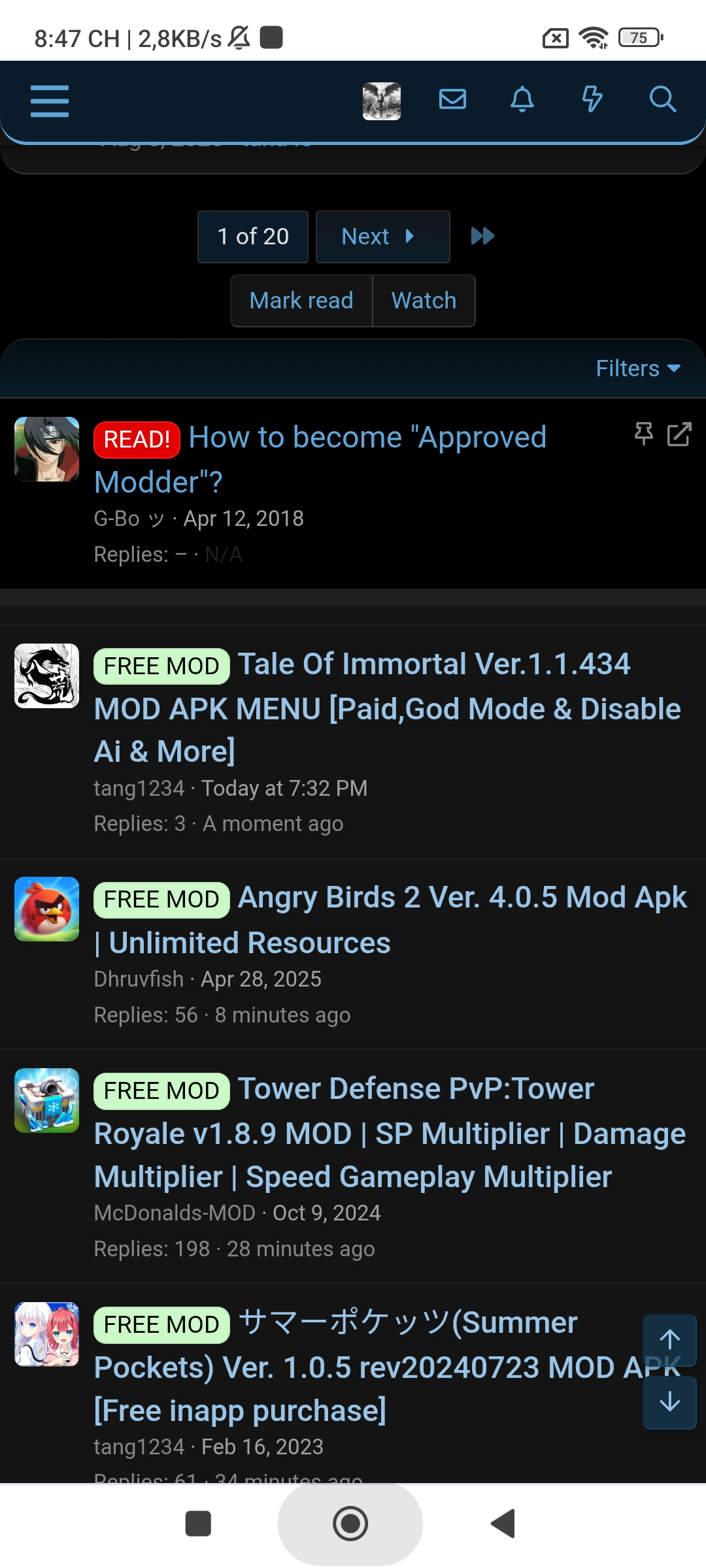Open the Tale Of Immortal mod thread
706x1568 pixels.
tap(387, 708)
